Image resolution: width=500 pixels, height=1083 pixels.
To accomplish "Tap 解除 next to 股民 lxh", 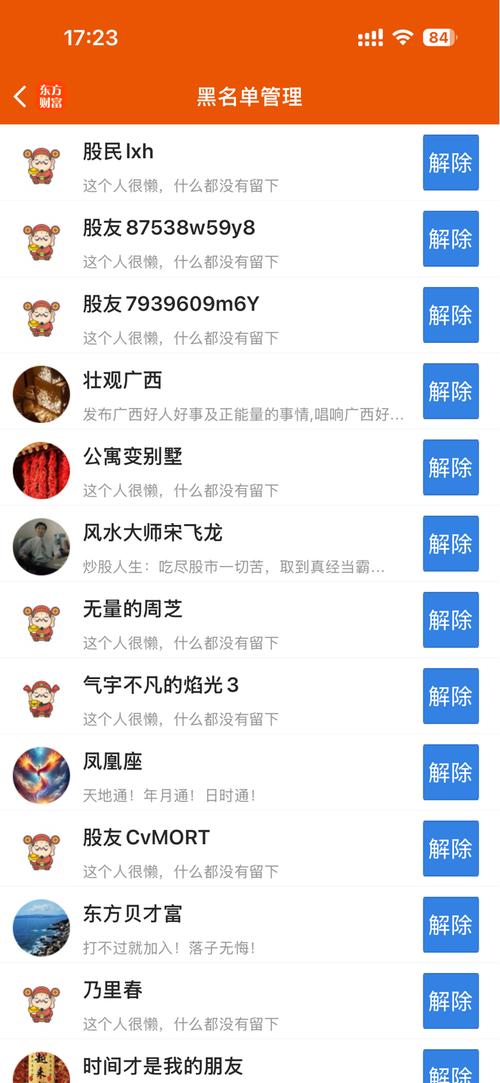I will coord(450,162).
